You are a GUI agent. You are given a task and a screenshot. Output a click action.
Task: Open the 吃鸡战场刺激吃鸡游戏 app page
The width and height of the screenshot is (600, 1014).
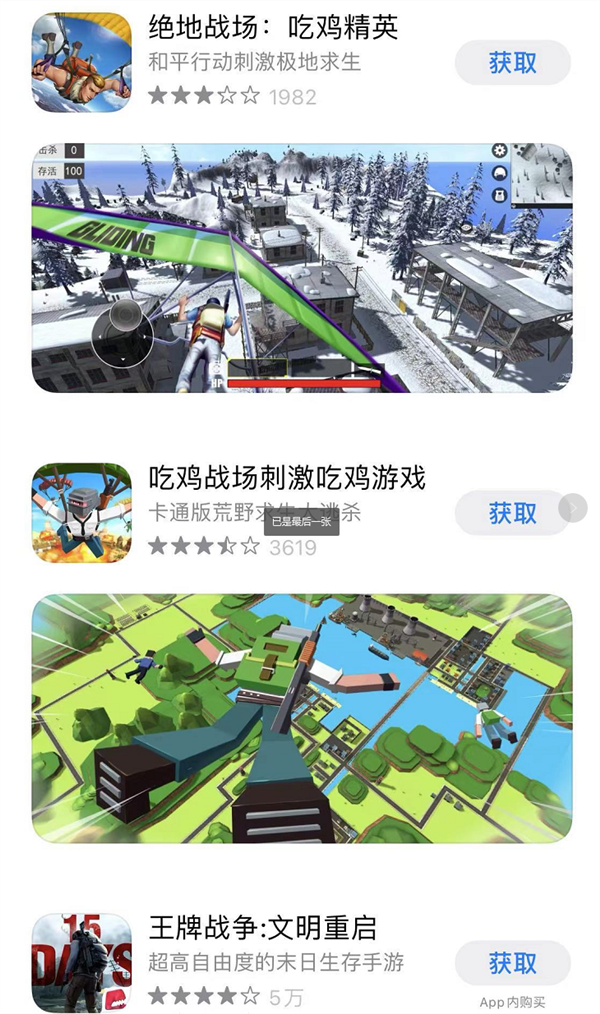[286, 479]
